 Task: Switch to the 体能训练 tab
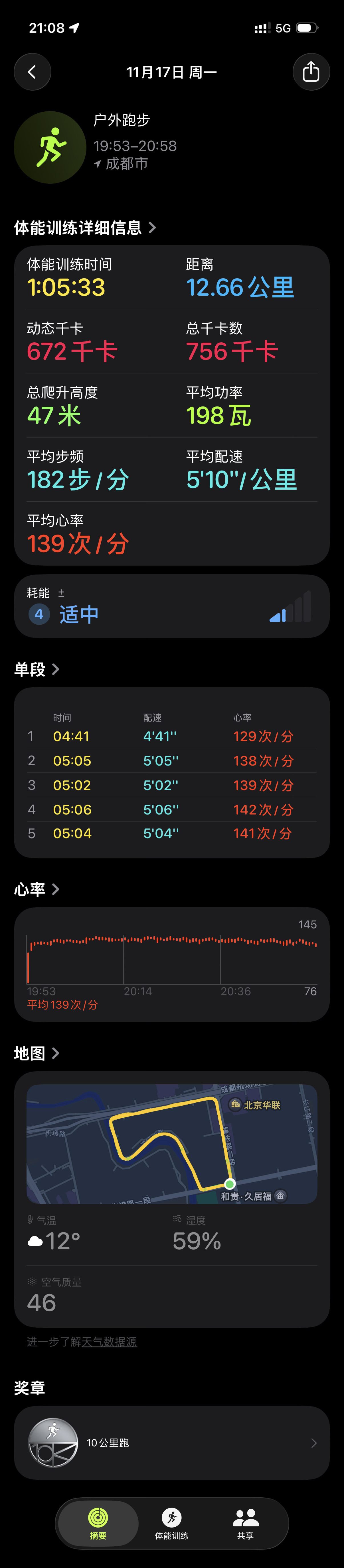tap(171, 1523)
